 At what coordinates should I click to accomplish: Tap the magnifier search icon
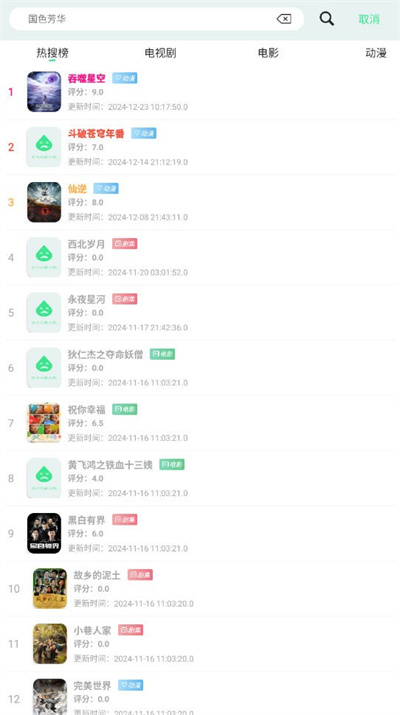(327, 19)
